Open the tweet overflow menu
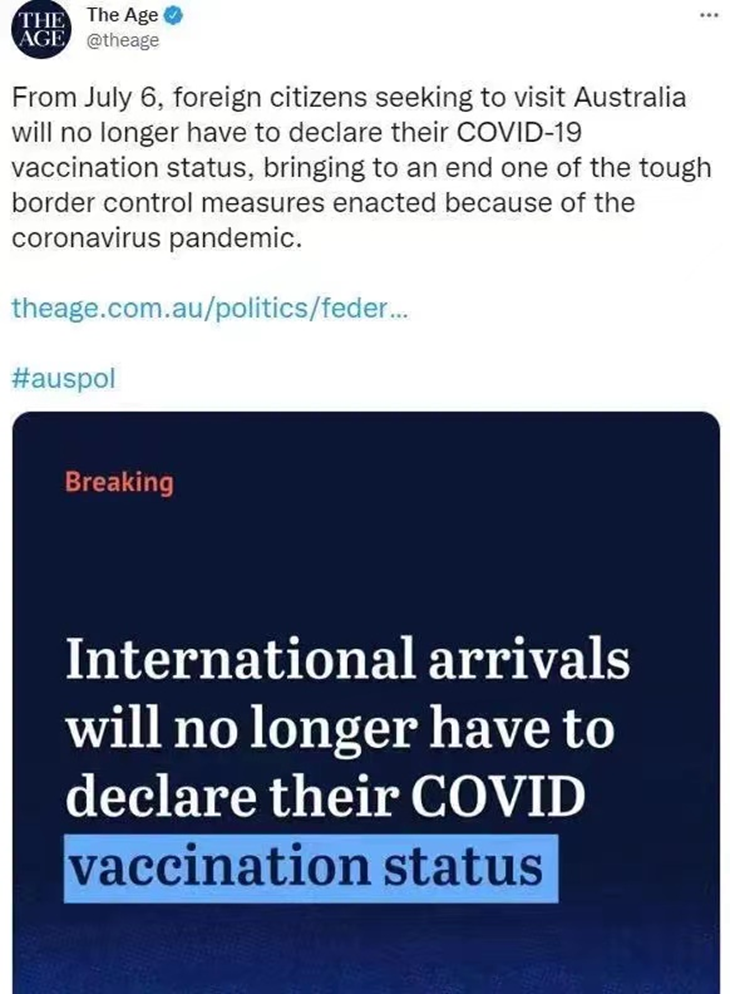 click(x=708, y=16)
